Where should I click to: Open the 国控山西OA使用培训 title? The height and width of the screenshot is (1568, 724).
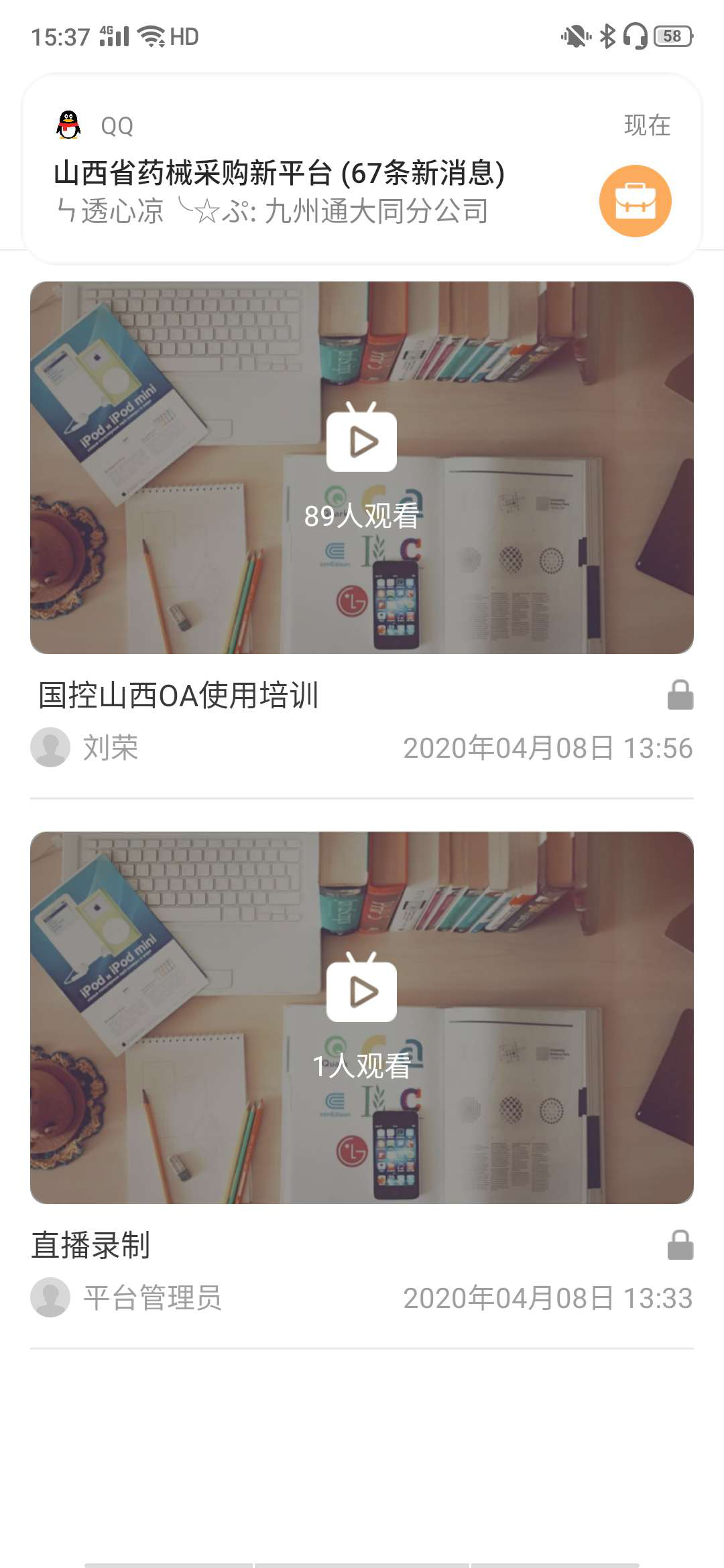(178, 695)
